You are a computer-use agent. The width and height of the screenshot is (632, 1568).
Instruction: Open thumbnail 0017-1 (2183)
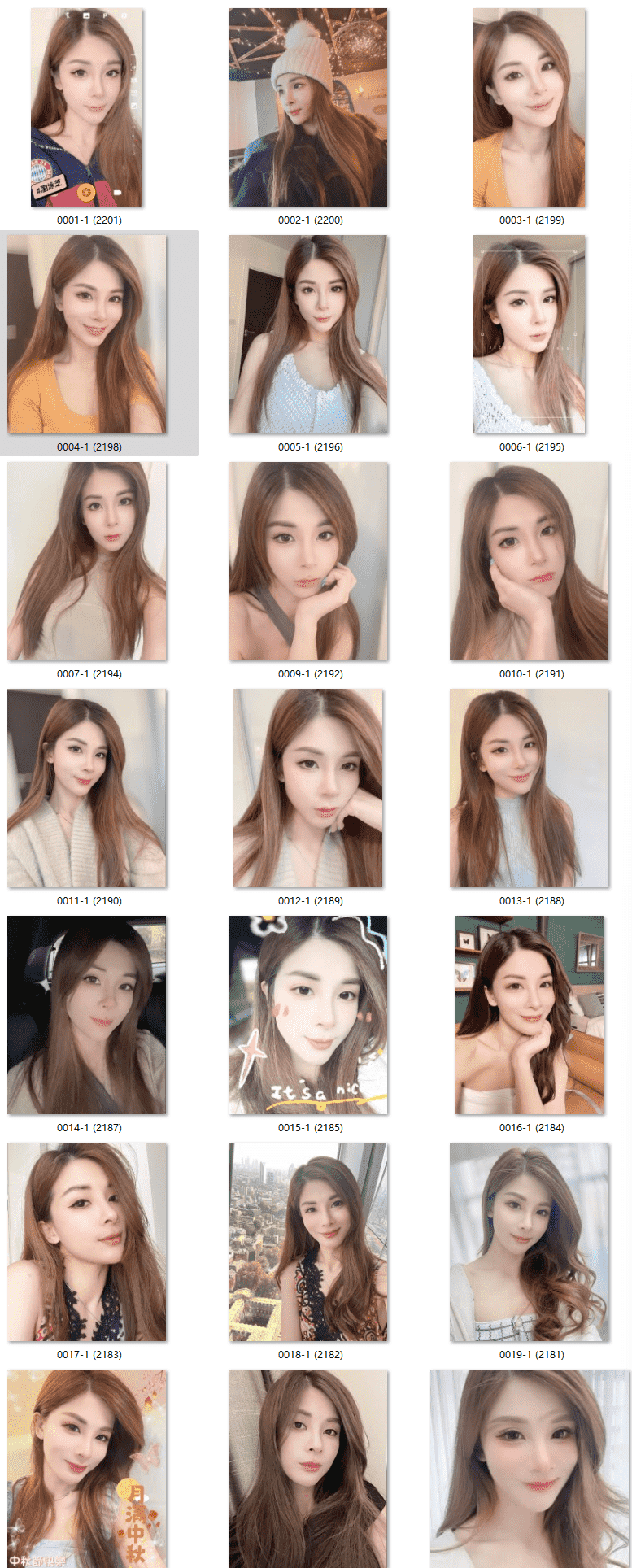click(x=87, y=1242)
